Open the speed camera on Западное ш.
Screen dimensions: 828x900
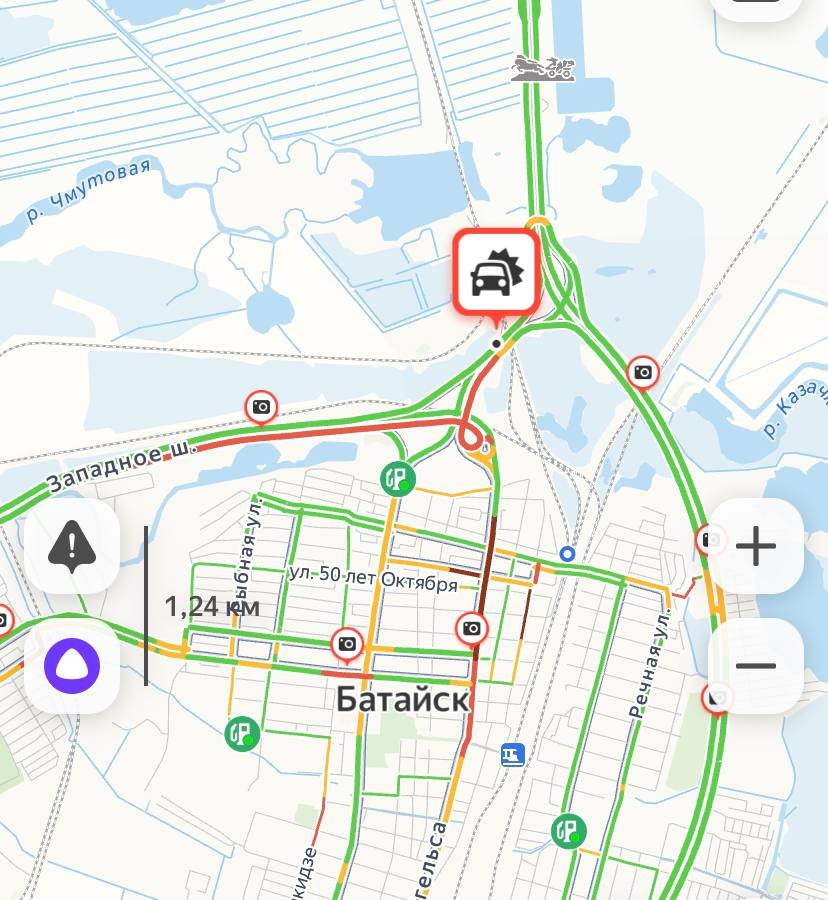(x=261, y=406)
